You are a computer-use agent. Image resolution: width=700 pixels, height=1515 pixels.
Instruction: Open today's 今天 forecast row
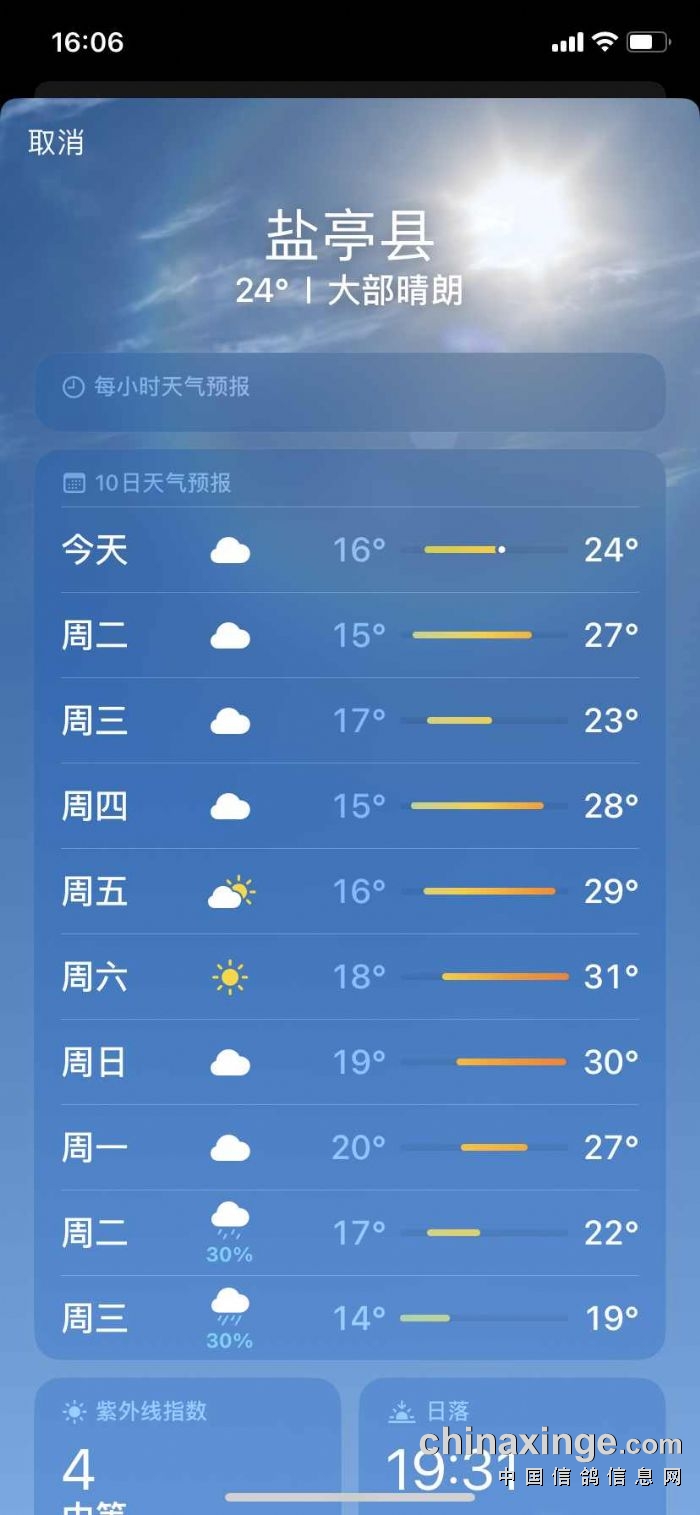tap(350, 550)
